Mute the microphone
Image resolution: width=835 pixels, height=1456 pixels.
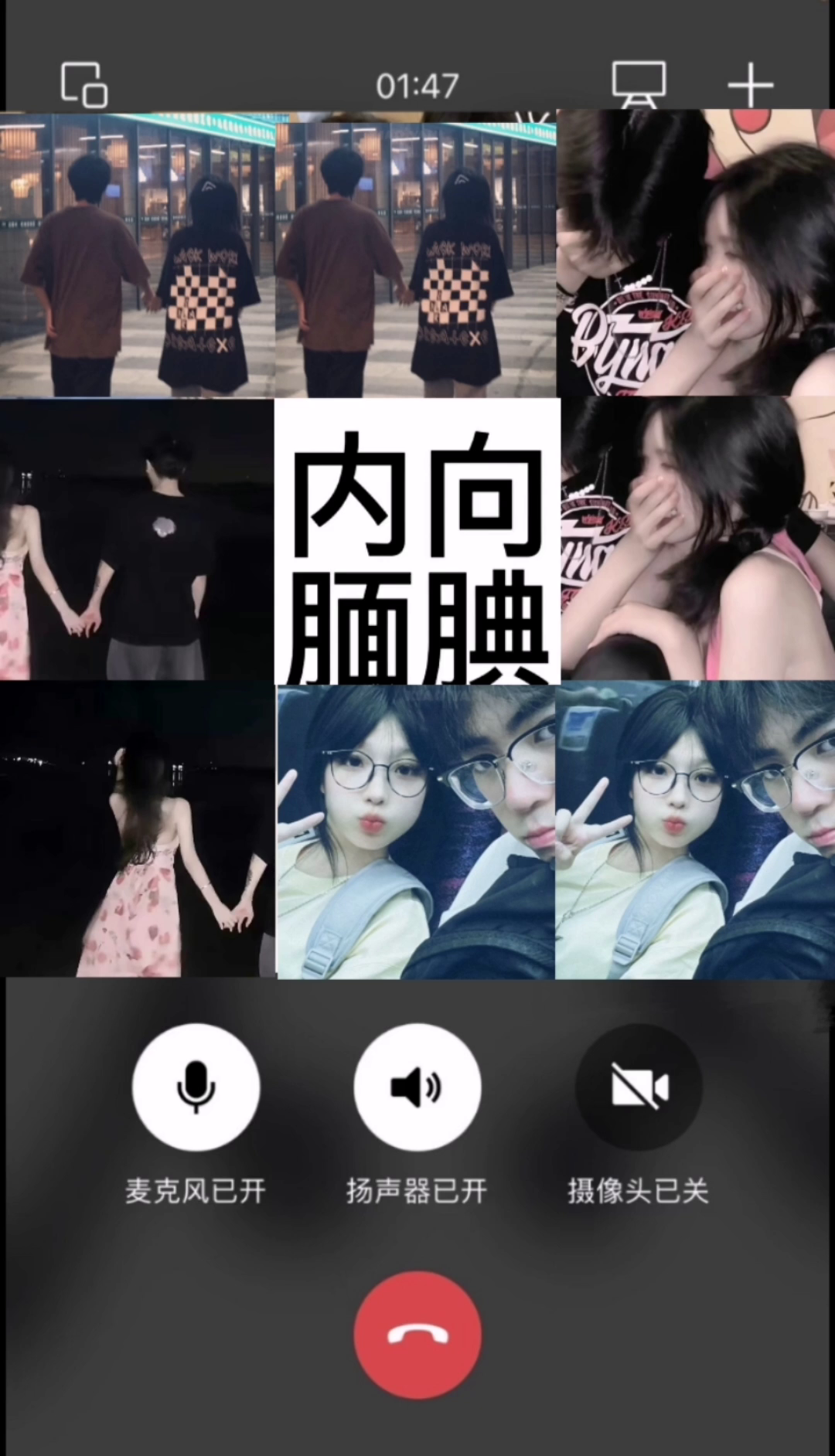(196, 1087)
